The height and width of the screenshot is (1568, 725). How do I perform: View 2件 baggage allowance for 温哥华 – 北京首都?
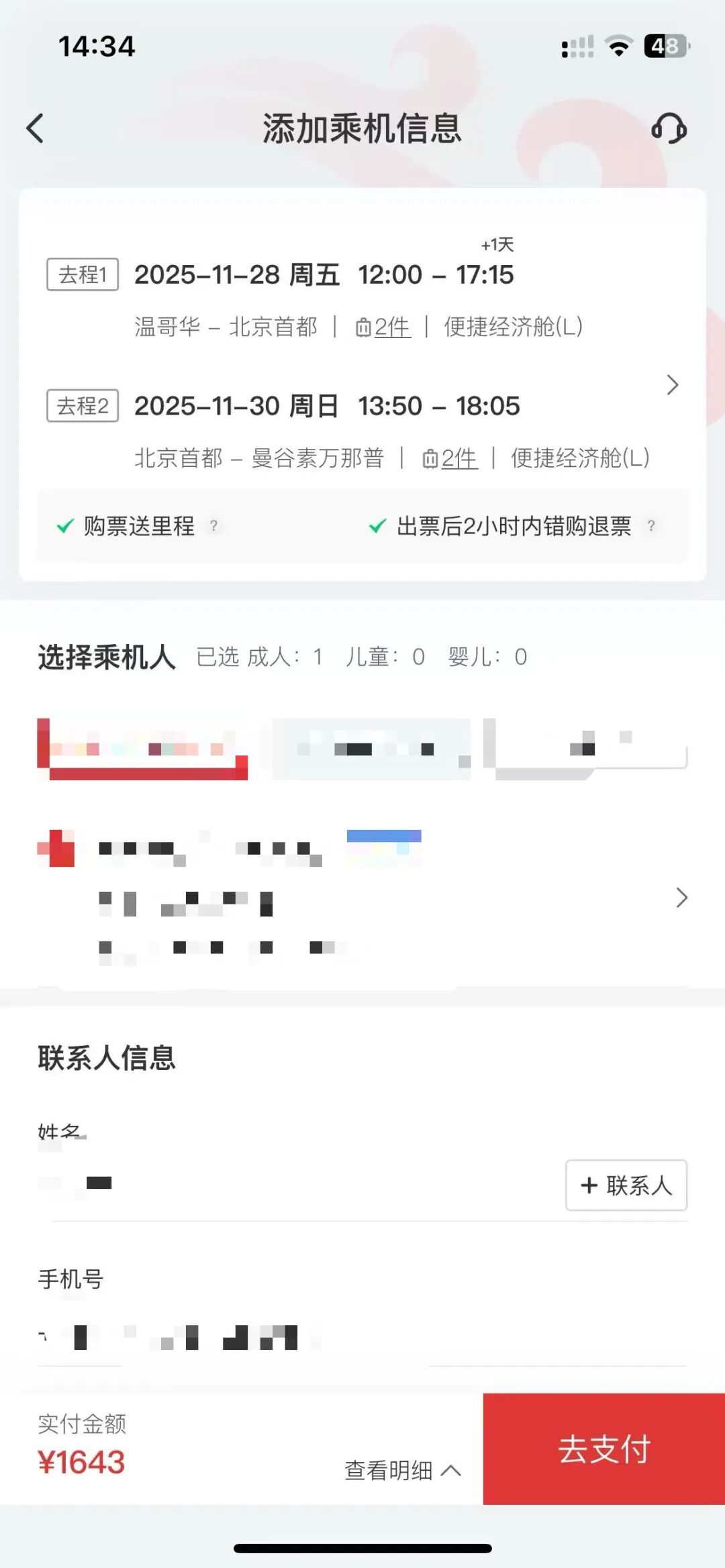coord(384,327)
